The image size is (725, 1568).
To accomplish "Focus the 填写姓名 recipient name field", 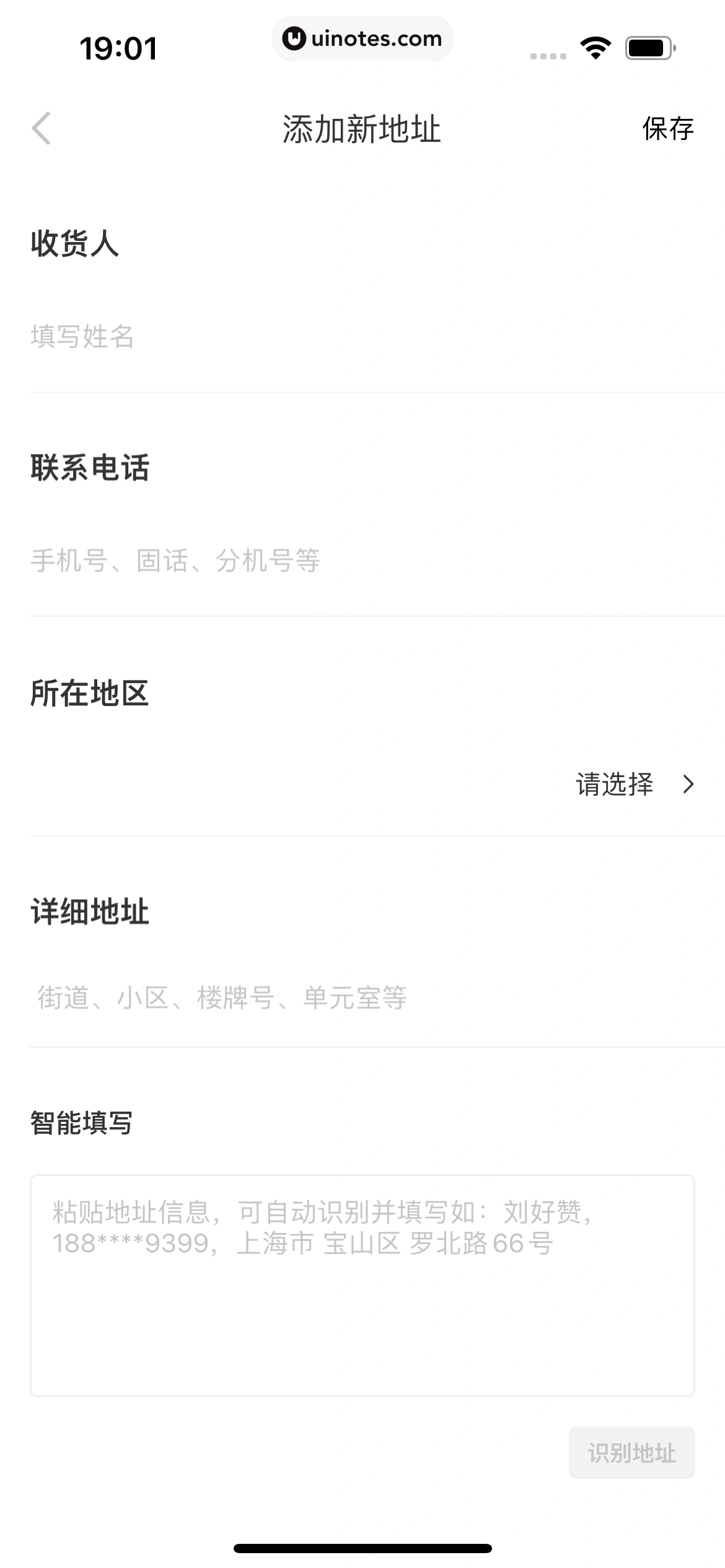I will coord(362,337).
